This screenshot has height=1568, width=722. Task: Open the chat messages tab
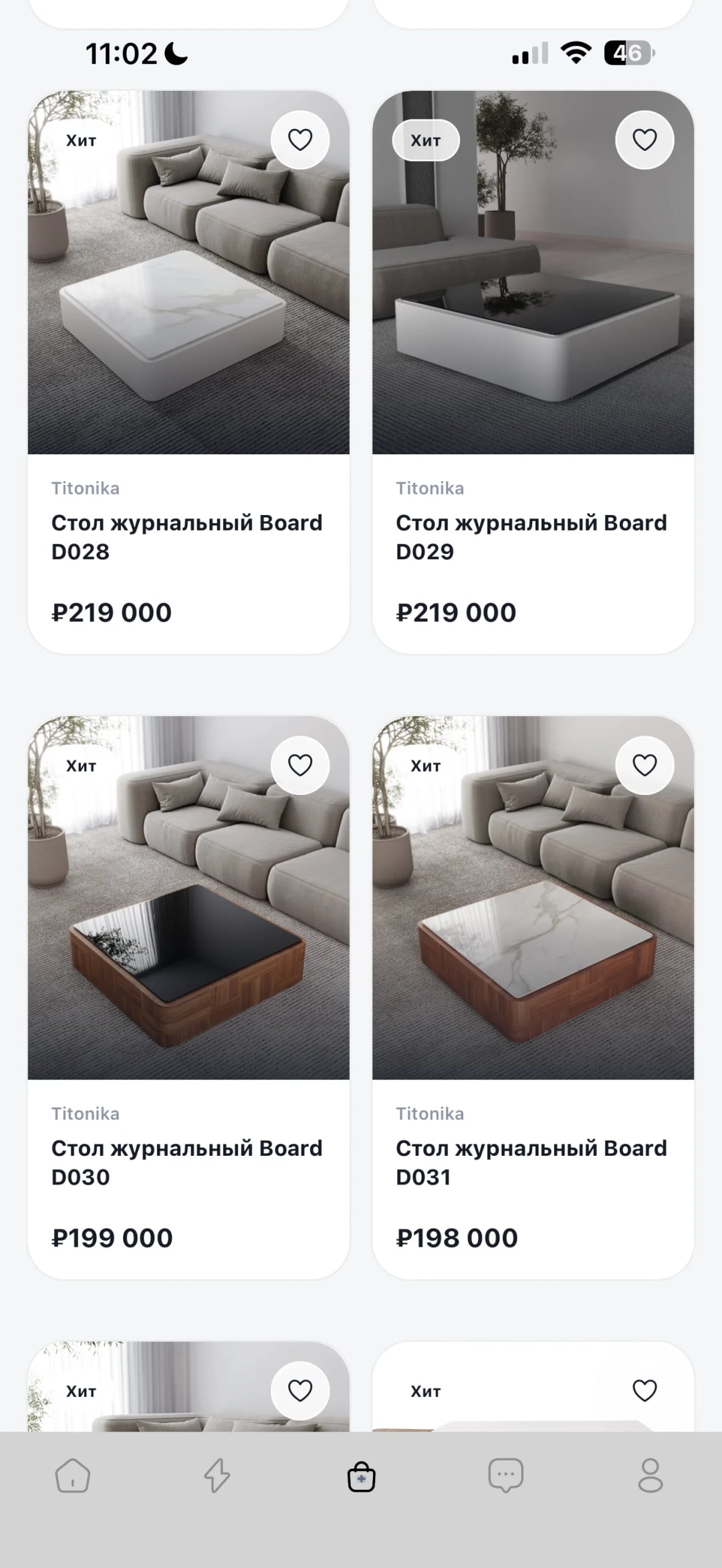(x=505, y=1476)
